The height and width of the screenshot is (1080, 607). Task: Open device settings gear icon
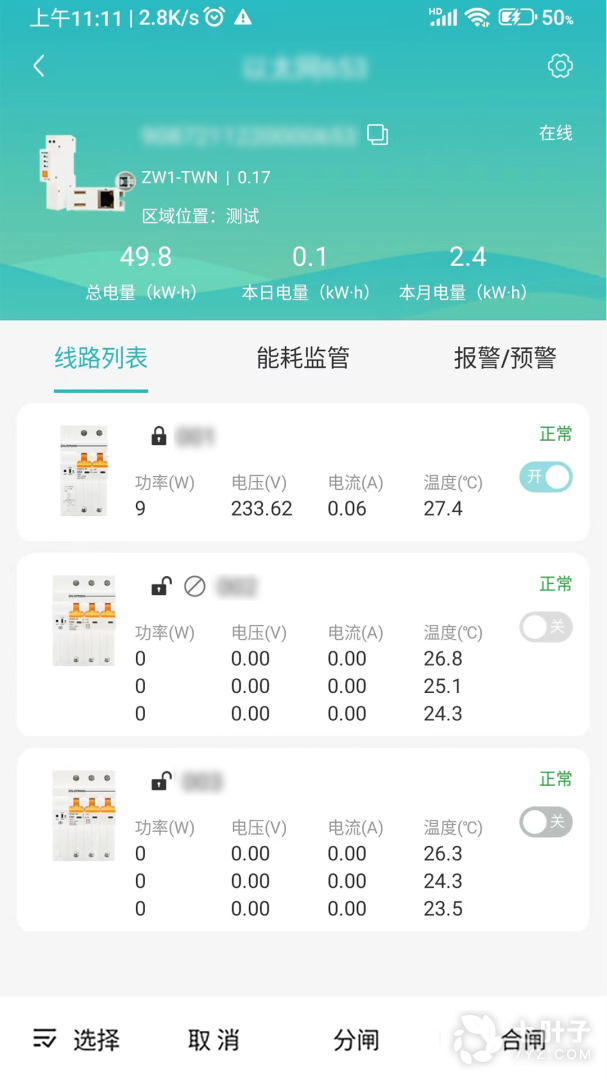click(560, 66)
